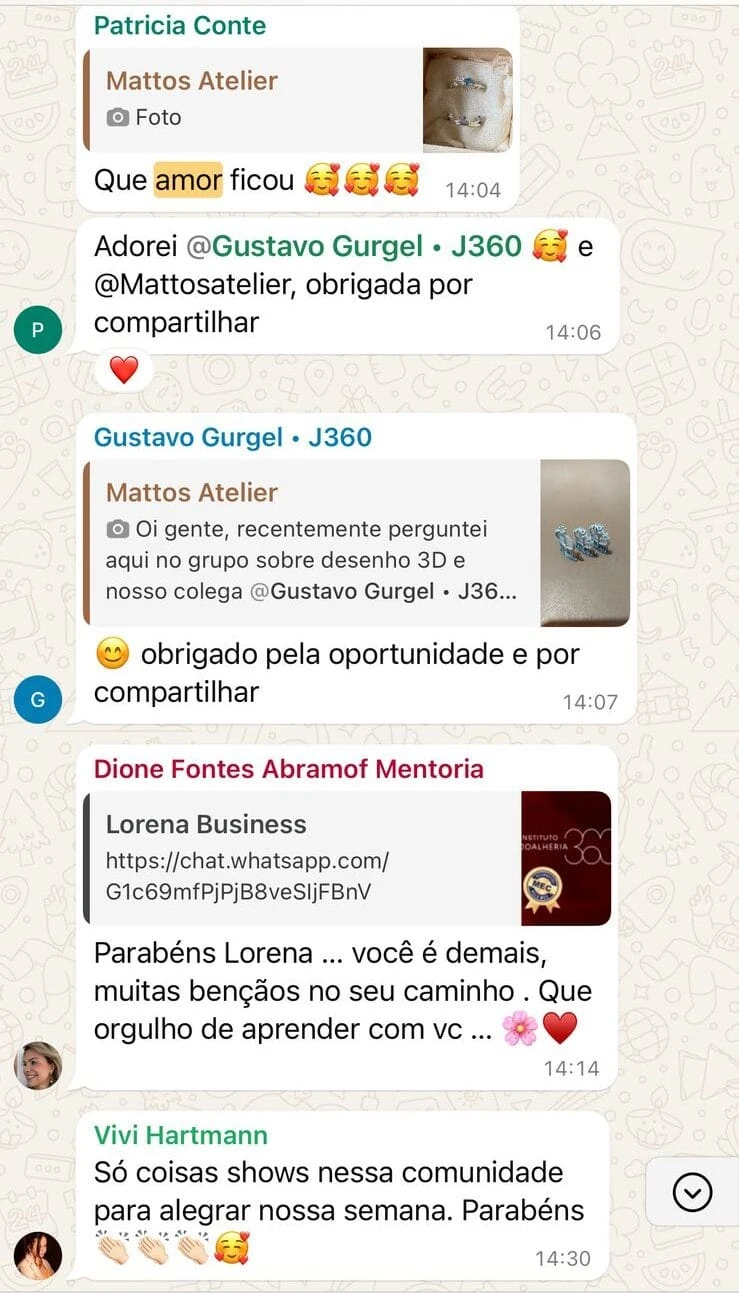Tap the heart reaction below Patricia's message
This screenshot has height=1293, width=739.
coord(122,368)
